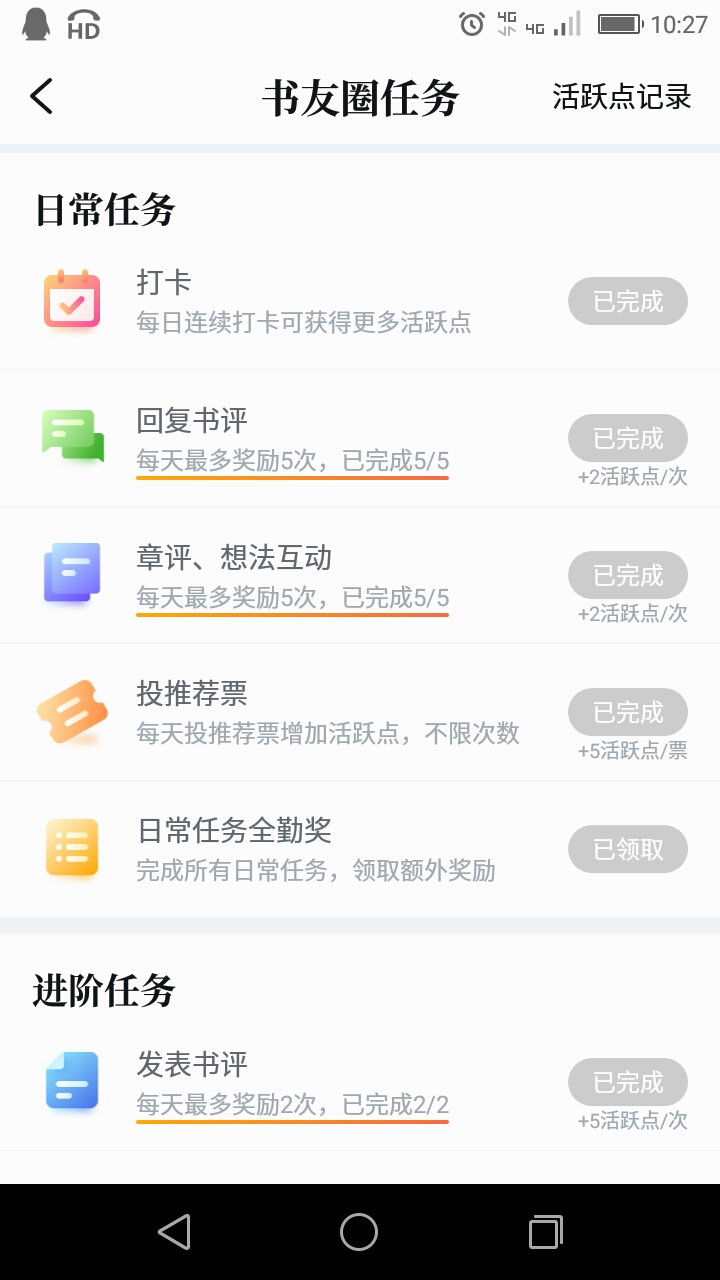Screen dimensions: 720x1280
Task: Tap 已完成 button for 回复书评
Action: point(628,438)
